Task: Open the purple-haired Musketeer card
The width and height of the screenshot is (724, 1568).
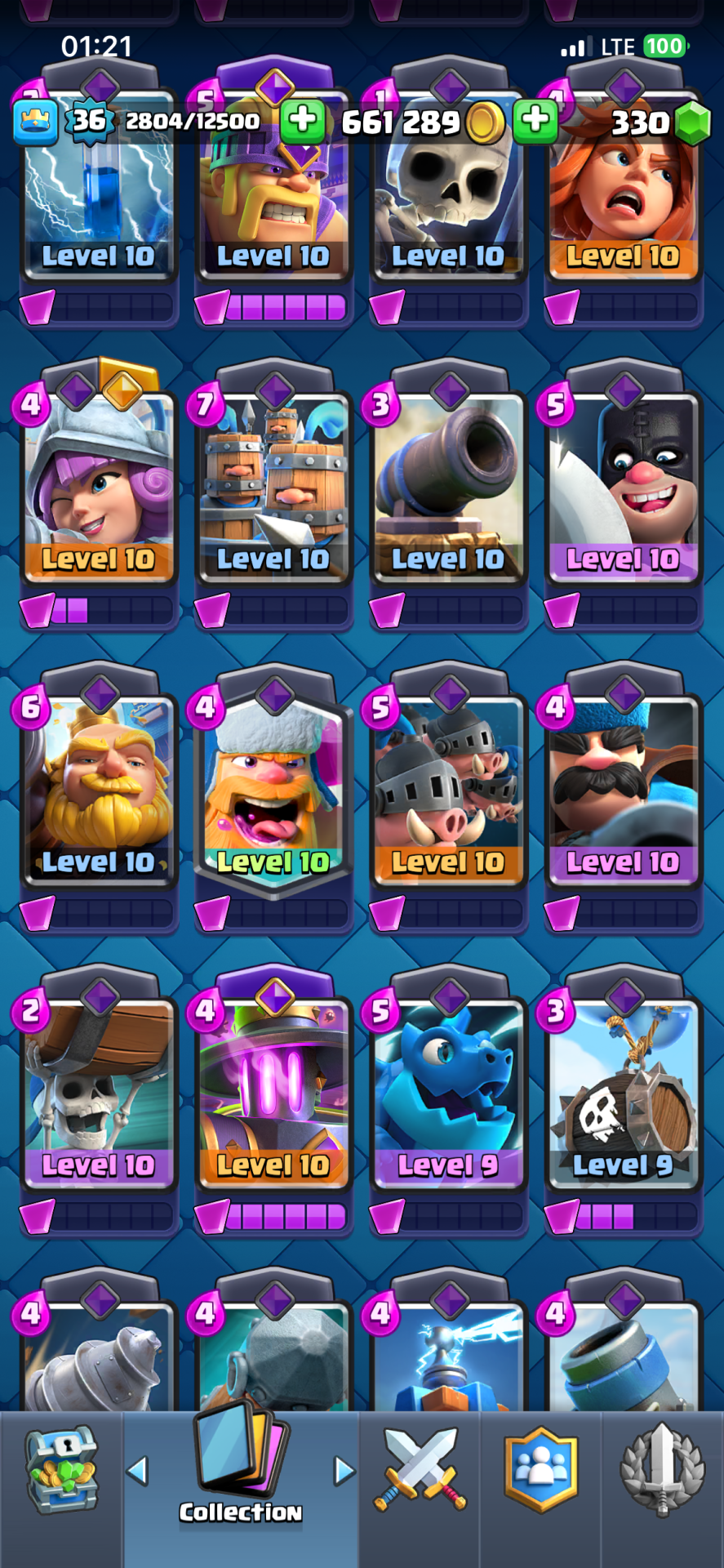Action: [99, 488]
